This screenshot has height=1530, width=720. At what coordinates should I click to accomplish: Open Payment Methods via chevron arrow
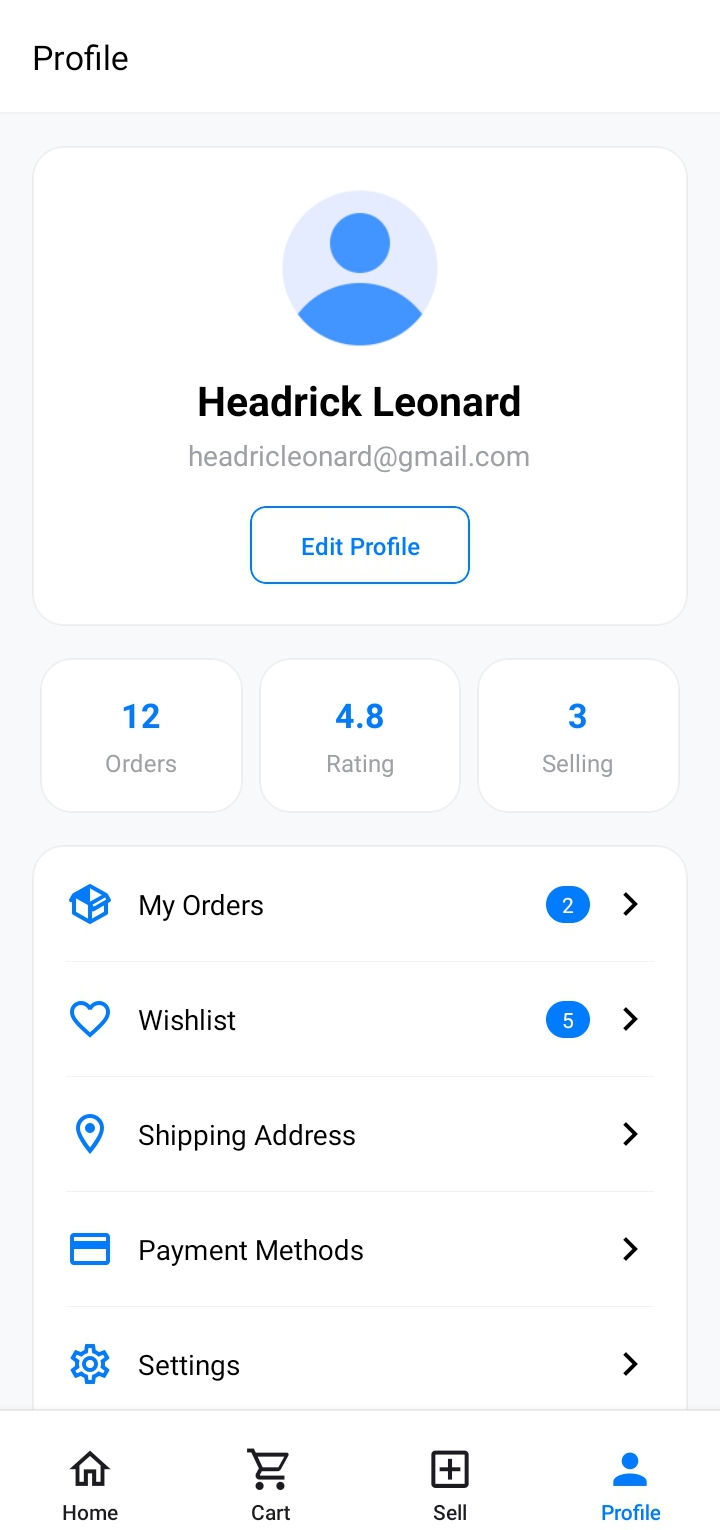pos(629,1249)
